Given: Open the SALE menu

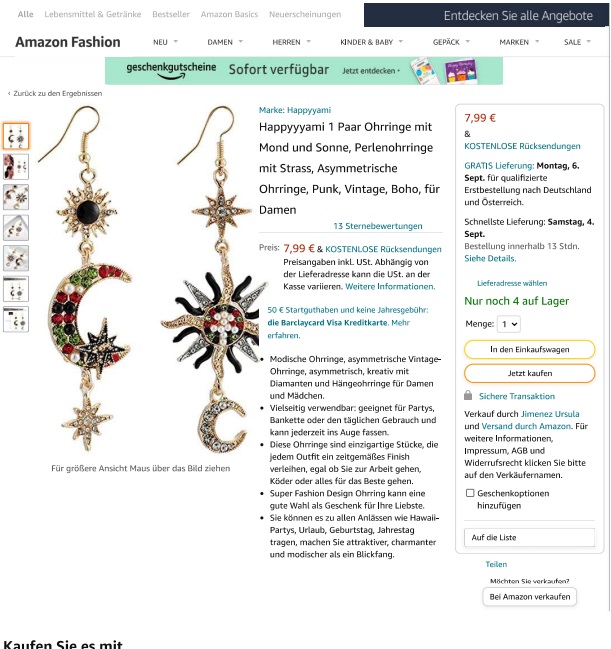Looking at the screenshot, I should coord(577,42).
